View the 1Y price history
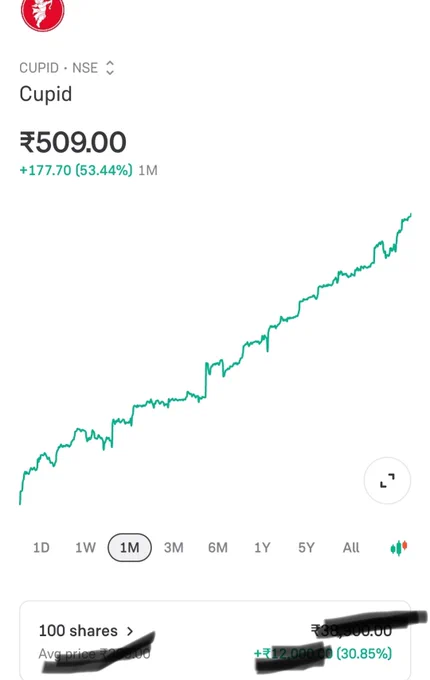The image size is (430, 680). (x=262, y=547)
